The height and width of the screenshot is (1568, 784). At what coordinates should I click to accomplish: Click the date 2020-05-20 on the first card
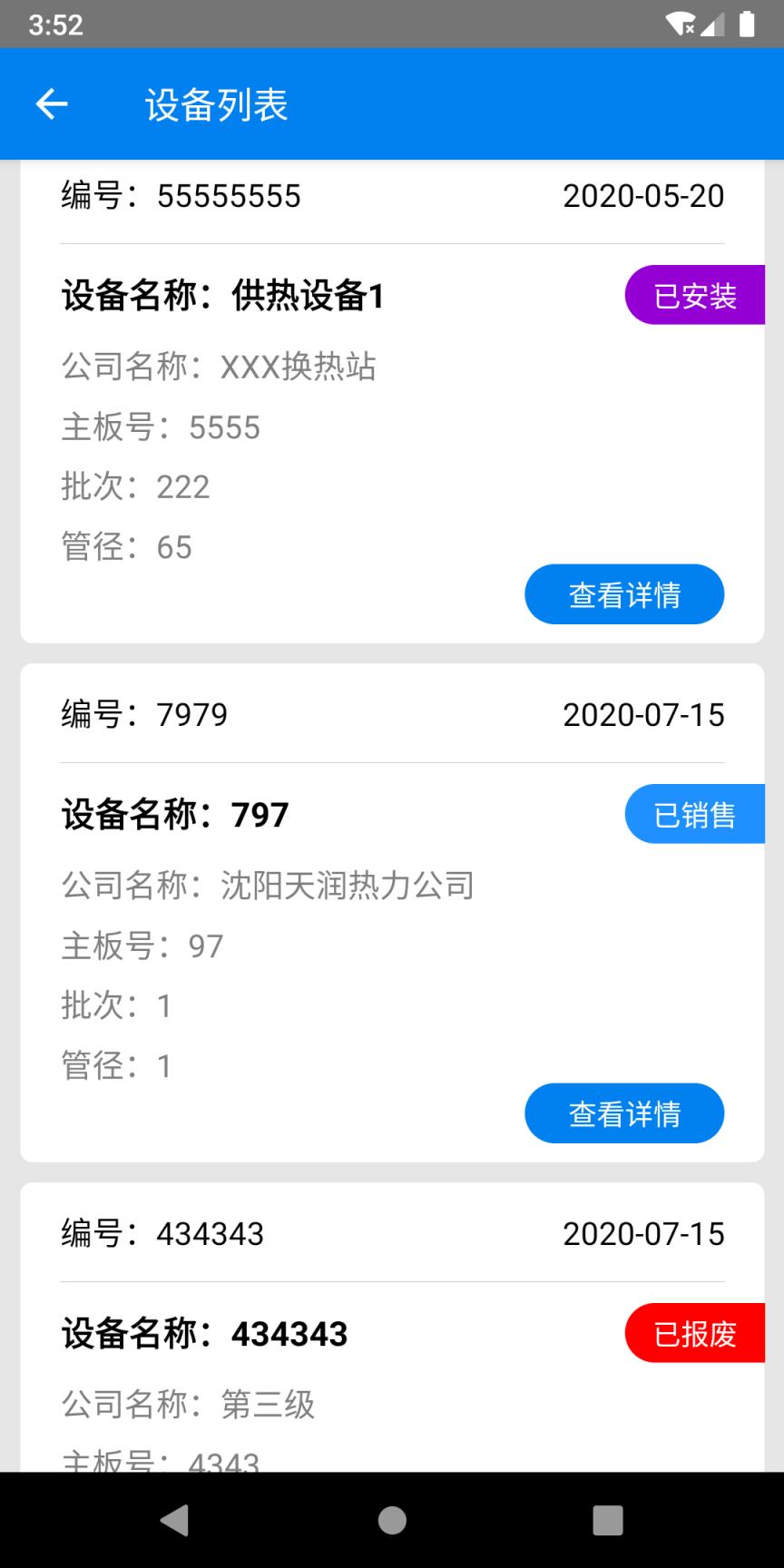pos(642,195)
